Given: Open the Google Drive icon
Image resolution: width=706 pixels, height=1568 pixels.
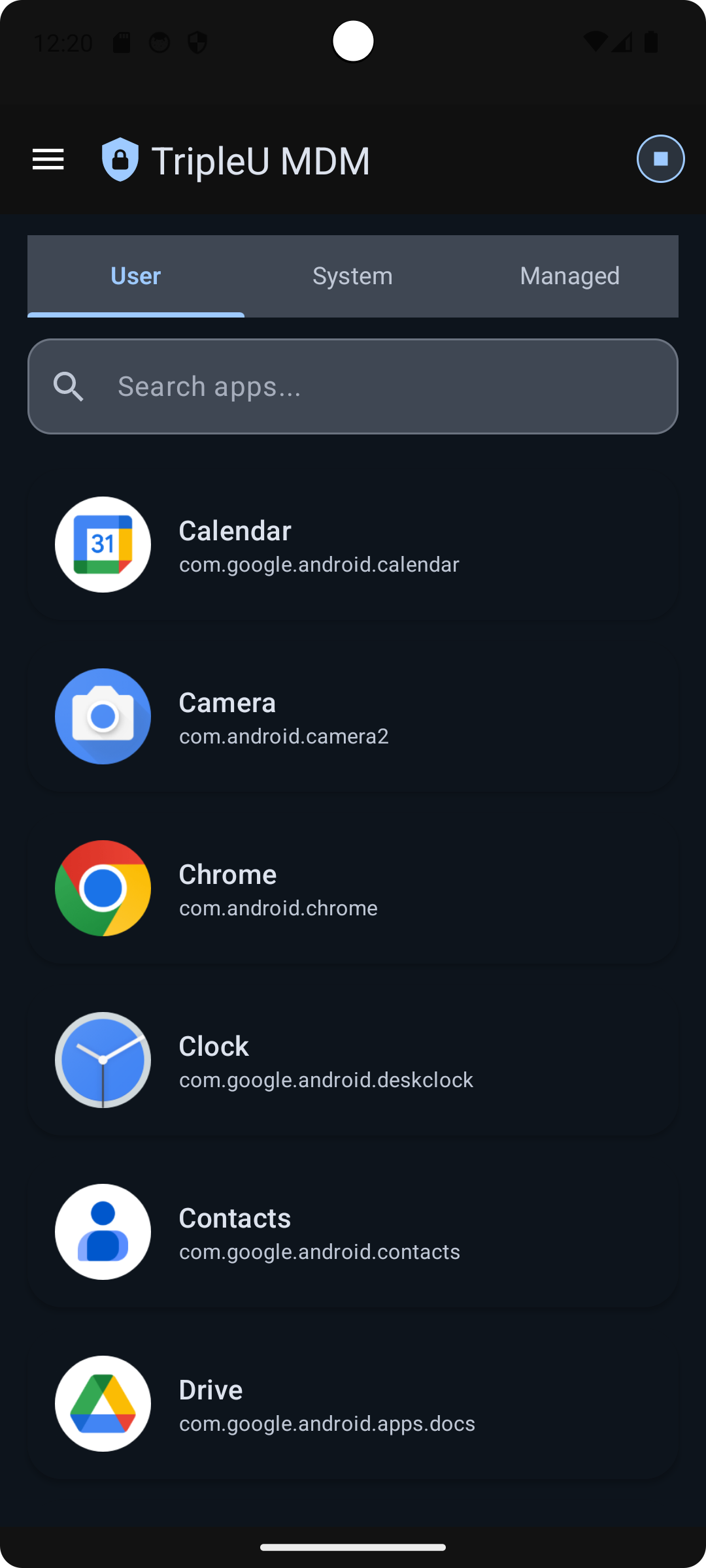Looking at the screenshot, I should pyautogui.click(x=103, y=1403).
